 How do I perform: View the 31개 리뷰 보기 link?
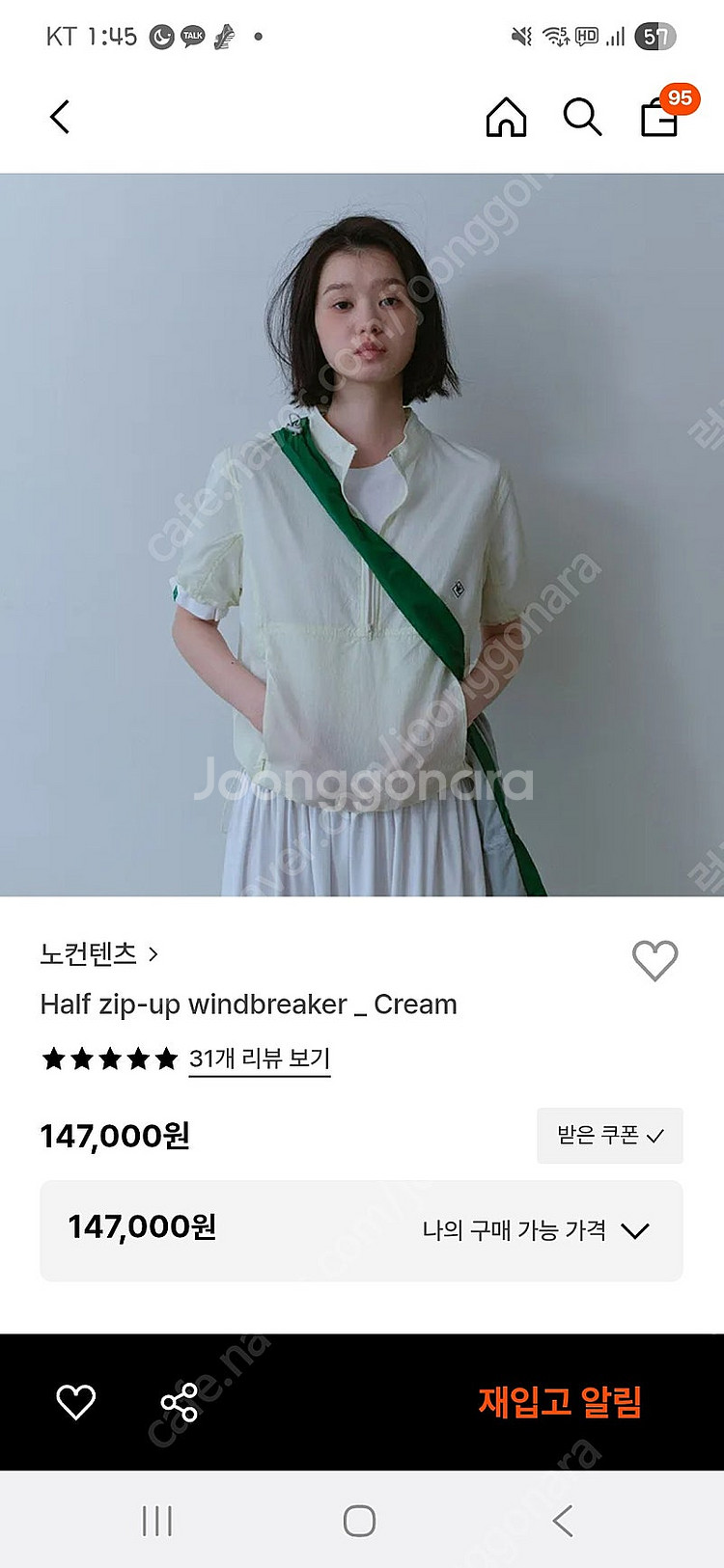pos(259,1059)
